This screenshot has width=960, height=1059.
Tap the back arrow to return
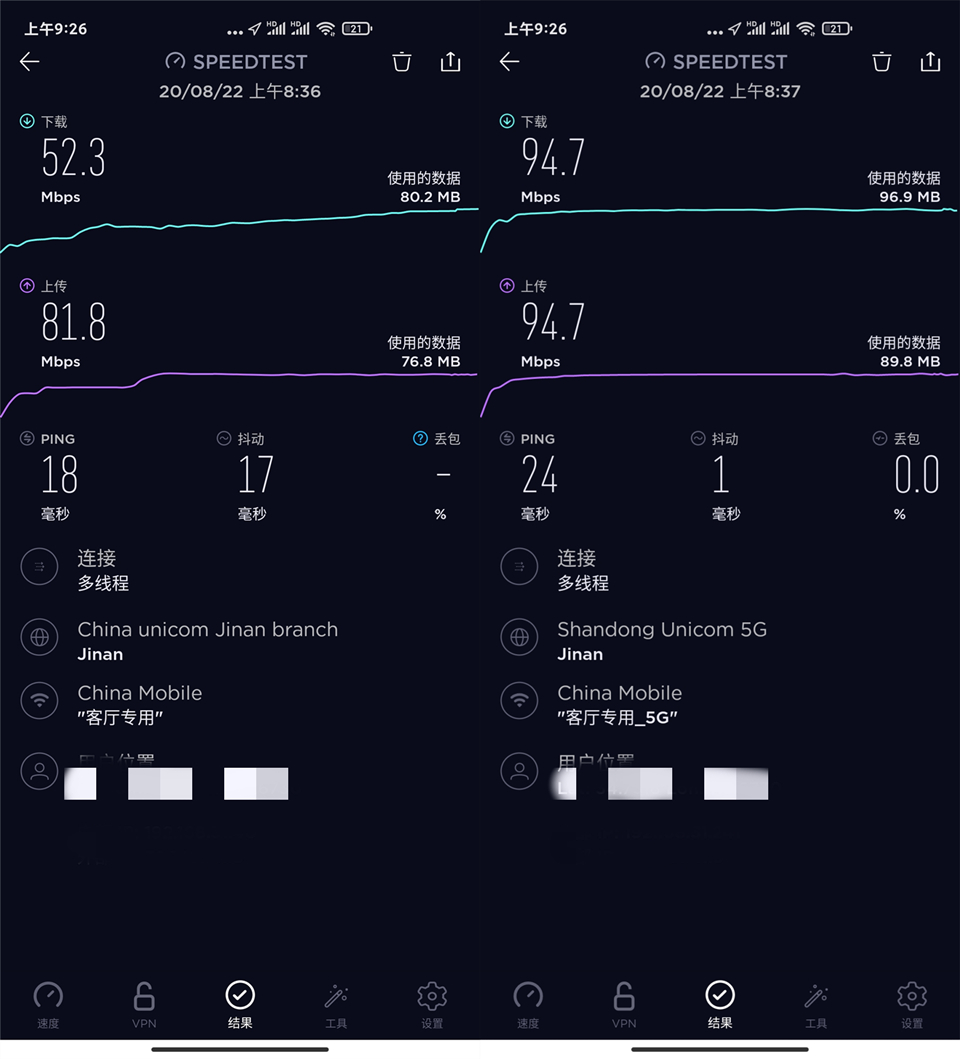pos(29,61)
